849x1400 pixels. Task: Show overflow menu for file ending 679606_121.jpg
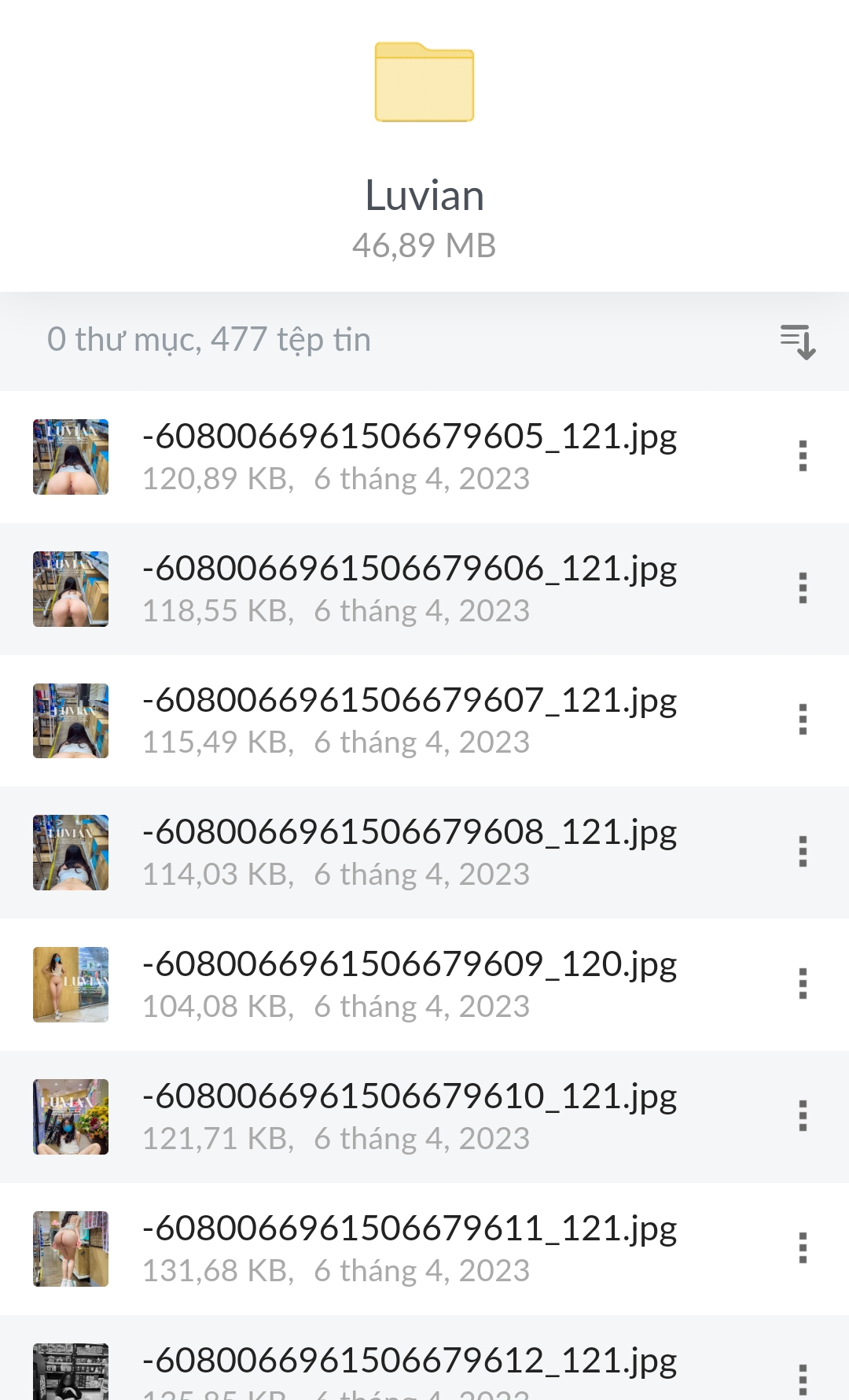tap(802, 588)
